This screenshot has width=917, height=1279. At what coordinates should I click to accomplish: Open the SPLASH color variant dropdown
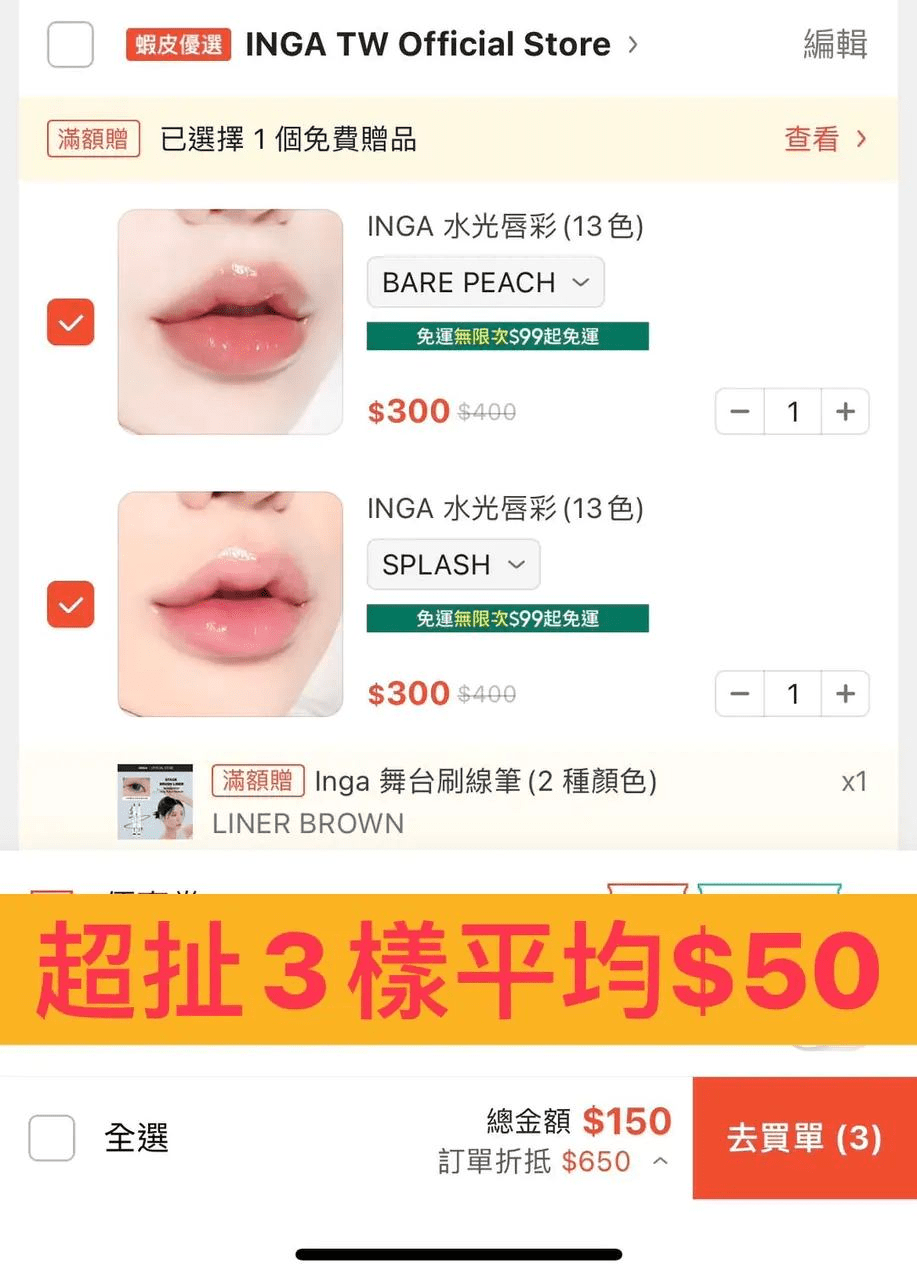[x=452, y=564]
